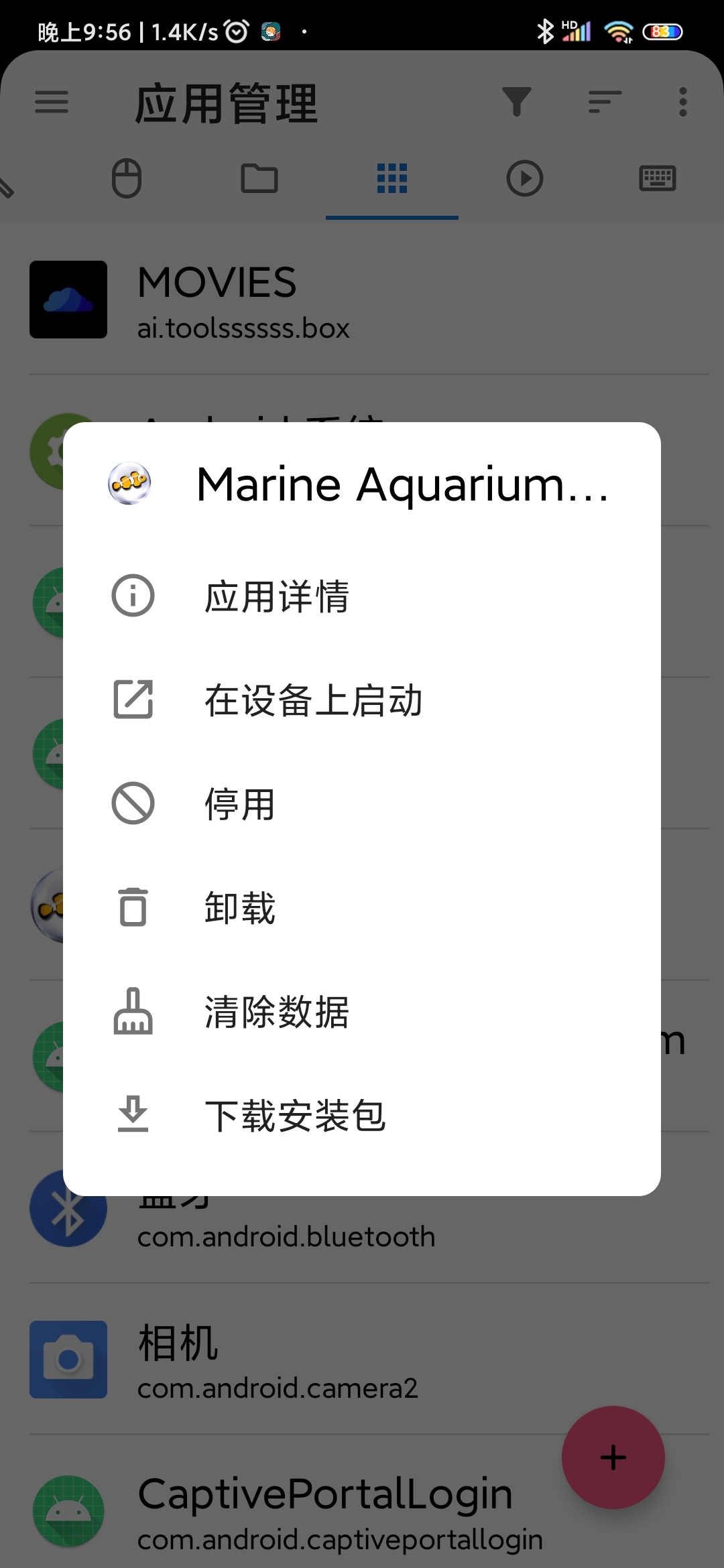Select the 停用 menu entry

(240, 804)
